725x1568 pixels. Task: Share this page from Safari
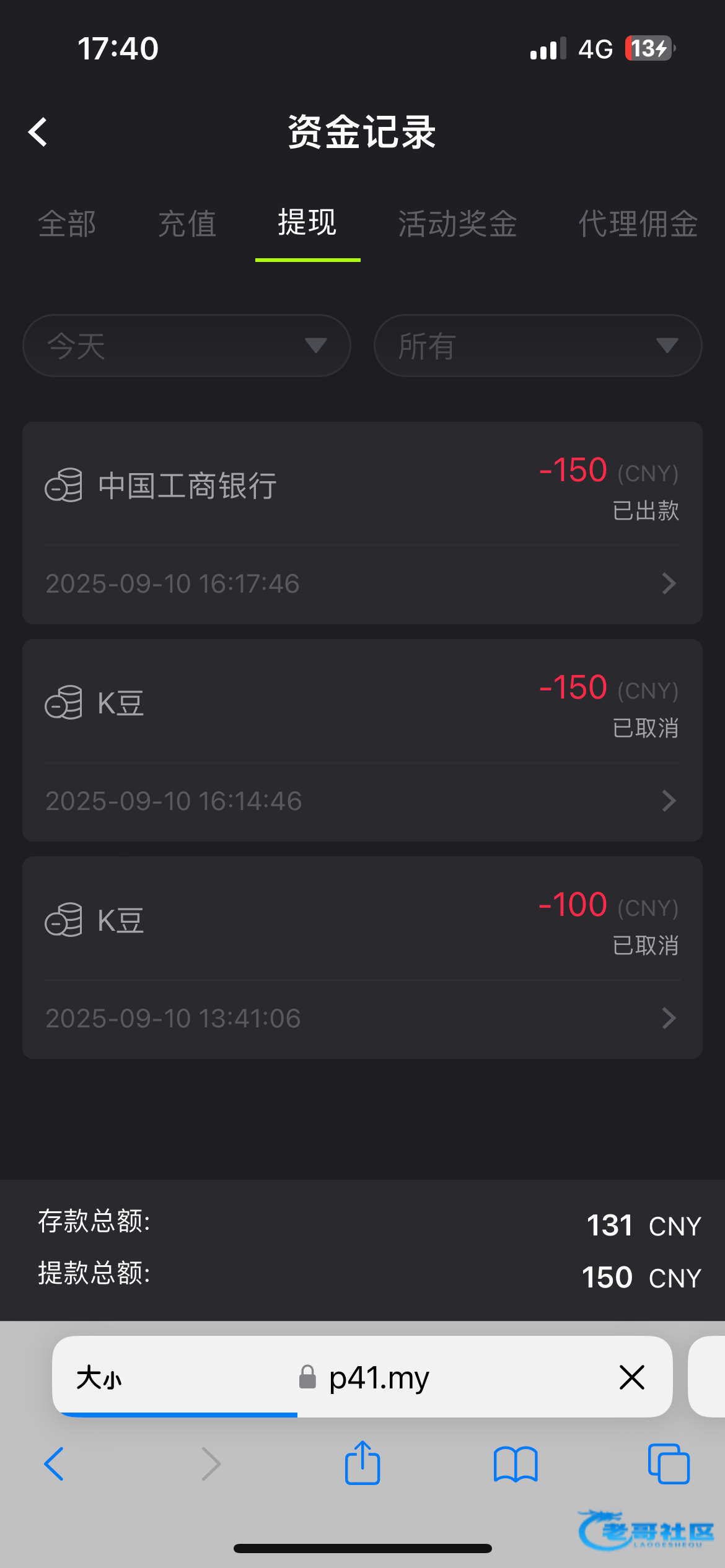point(362,1463)
